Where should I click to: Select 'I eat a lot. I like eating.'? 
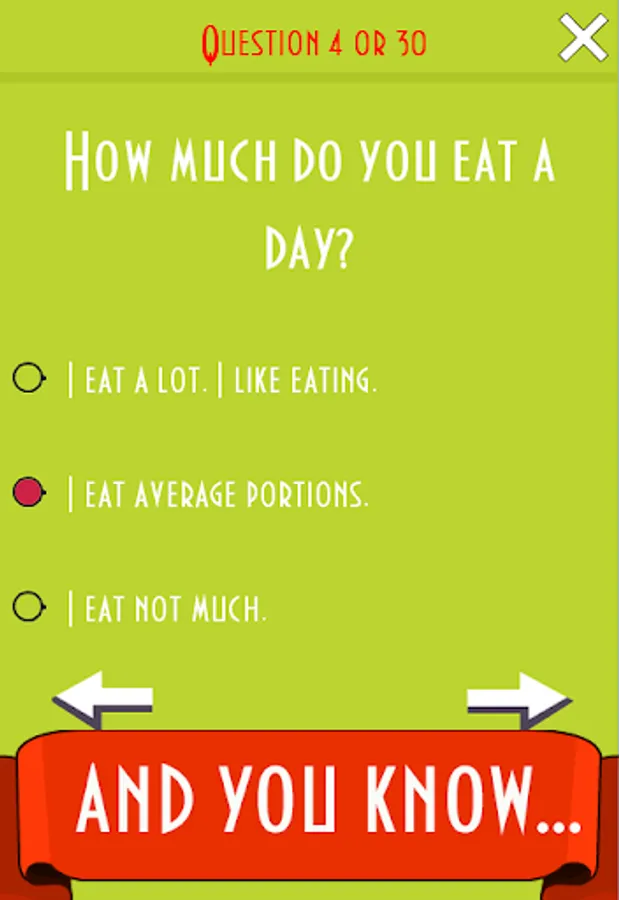(x=30, y=379)
